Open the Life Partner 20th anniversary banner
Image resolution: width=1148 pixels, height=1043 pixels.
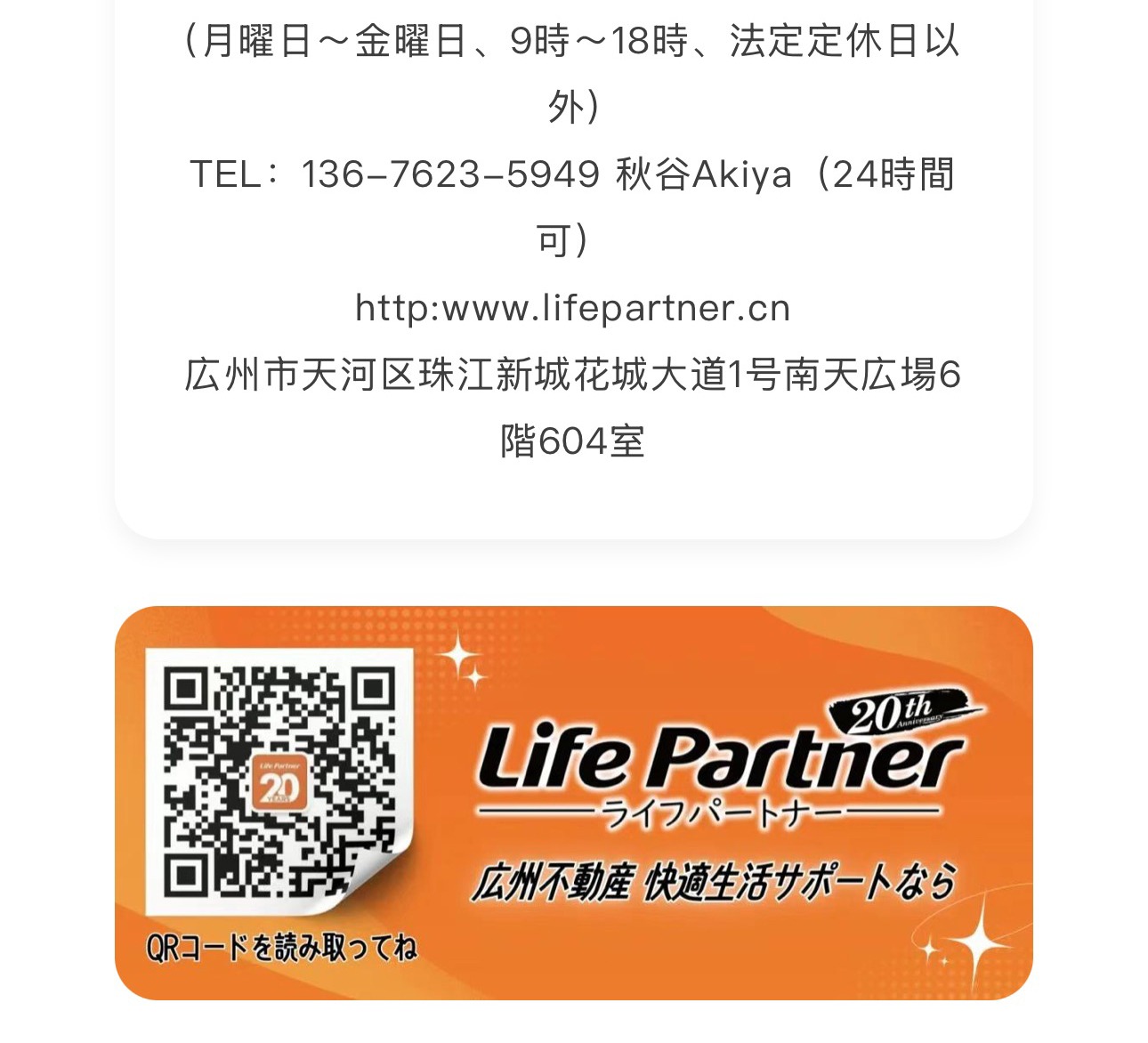573,802
